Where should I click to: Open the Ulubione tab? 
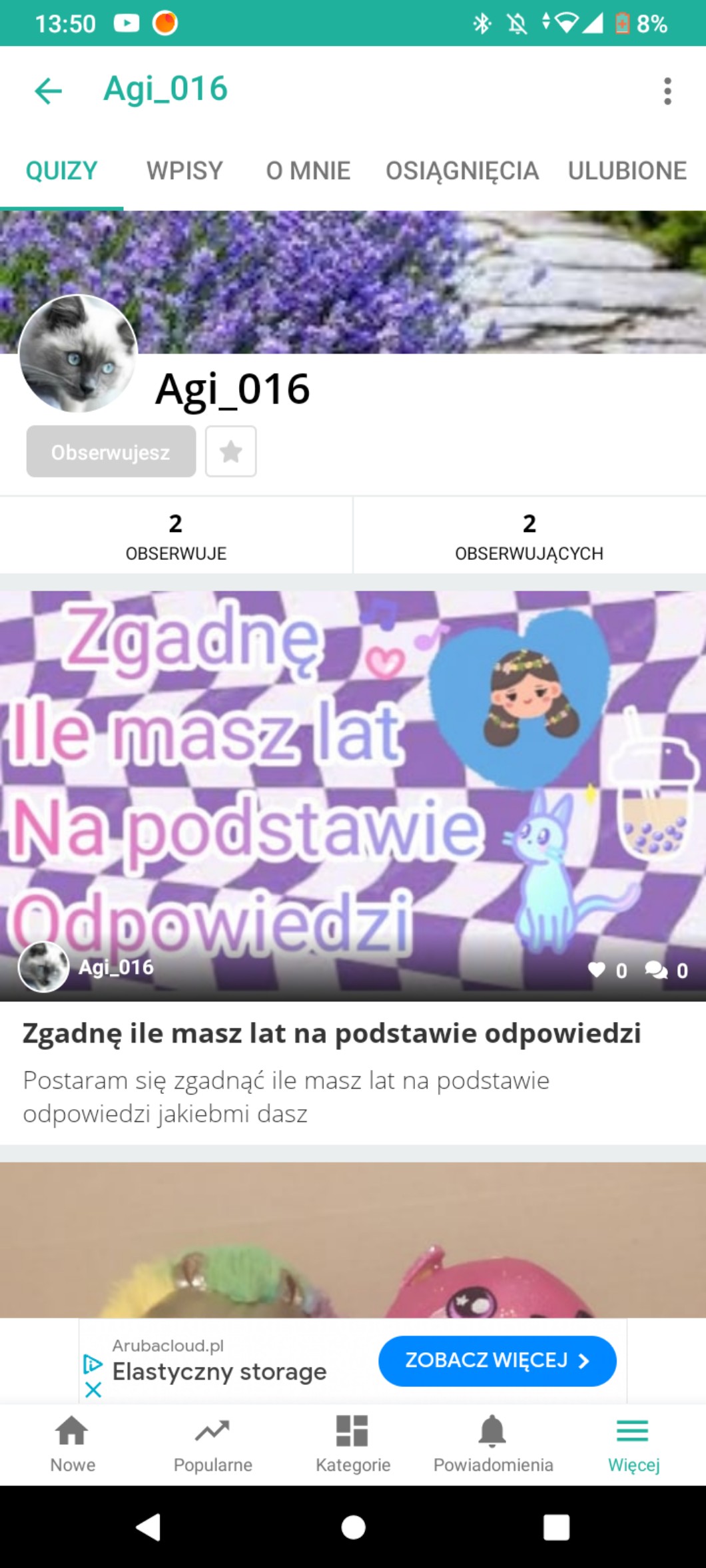click(x=627, y=171)
